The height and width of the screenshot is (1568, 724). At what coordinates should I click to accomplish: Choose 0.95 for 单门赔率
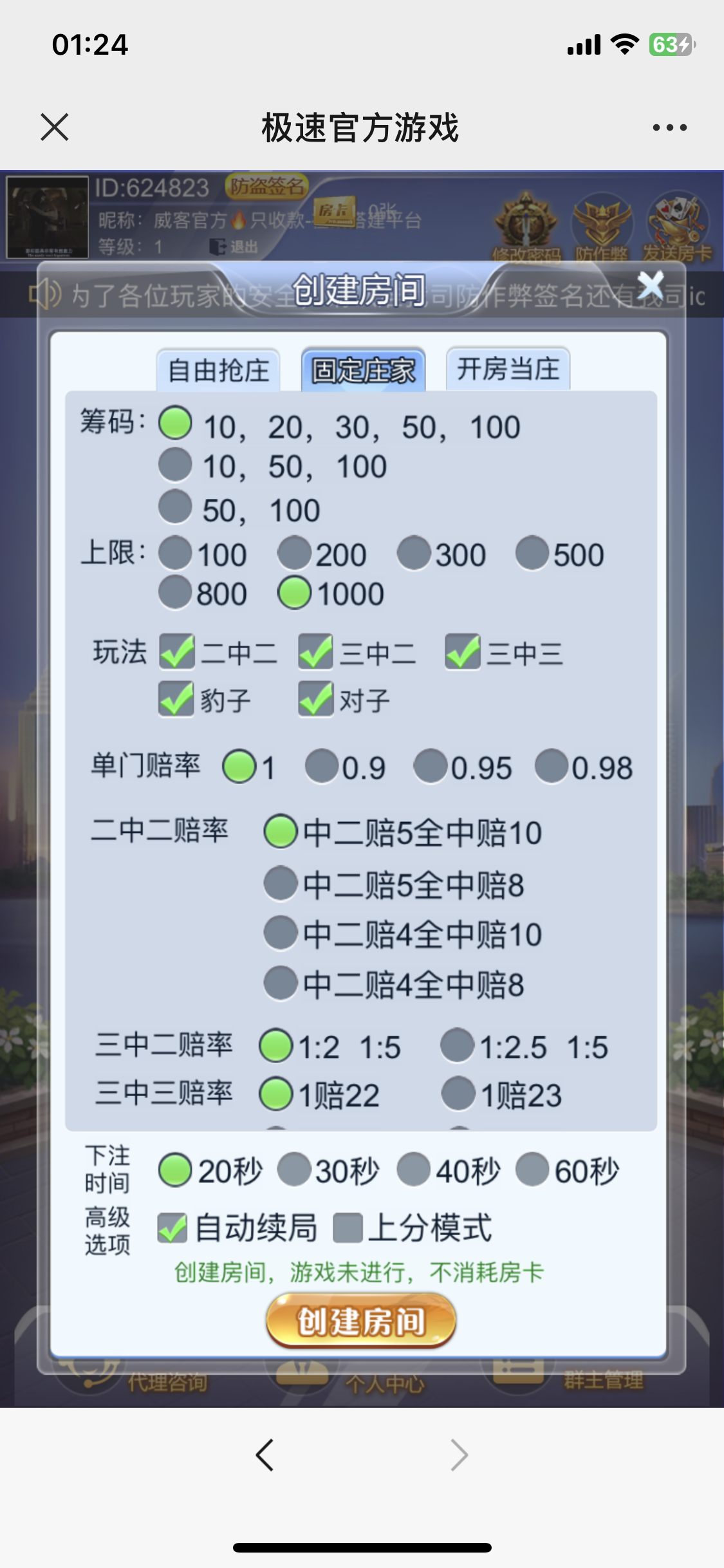431,767
